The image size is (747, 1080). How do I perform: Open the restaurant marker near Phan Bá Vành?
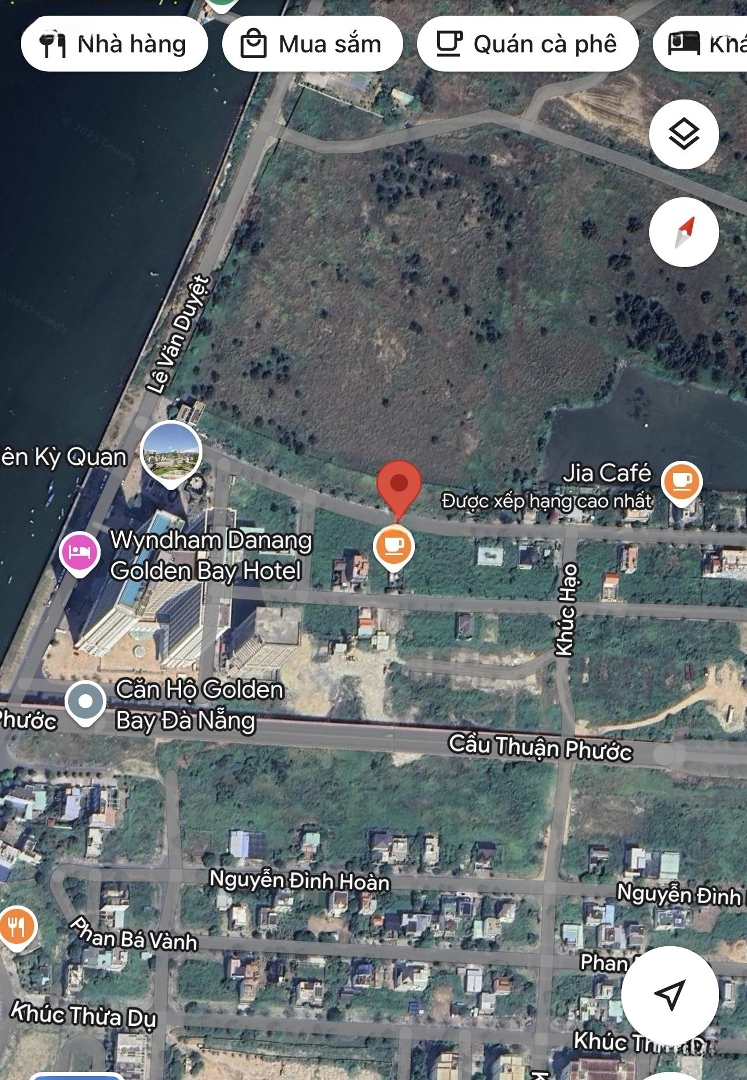pos(16,928)
